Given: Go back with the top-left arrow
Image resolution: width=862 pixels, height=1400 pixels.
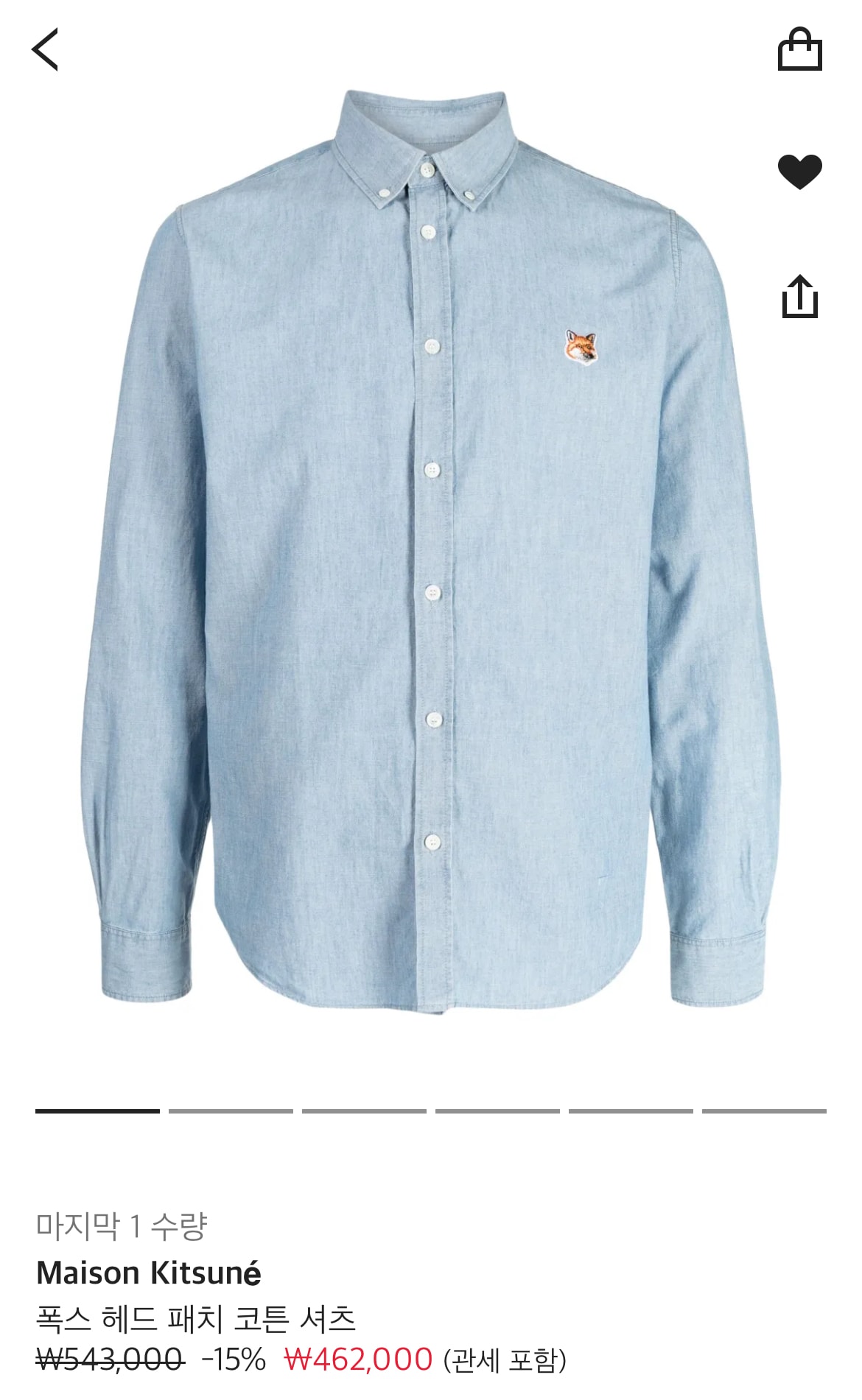Looking at the screenshot, I should click(x=45, y=49).
